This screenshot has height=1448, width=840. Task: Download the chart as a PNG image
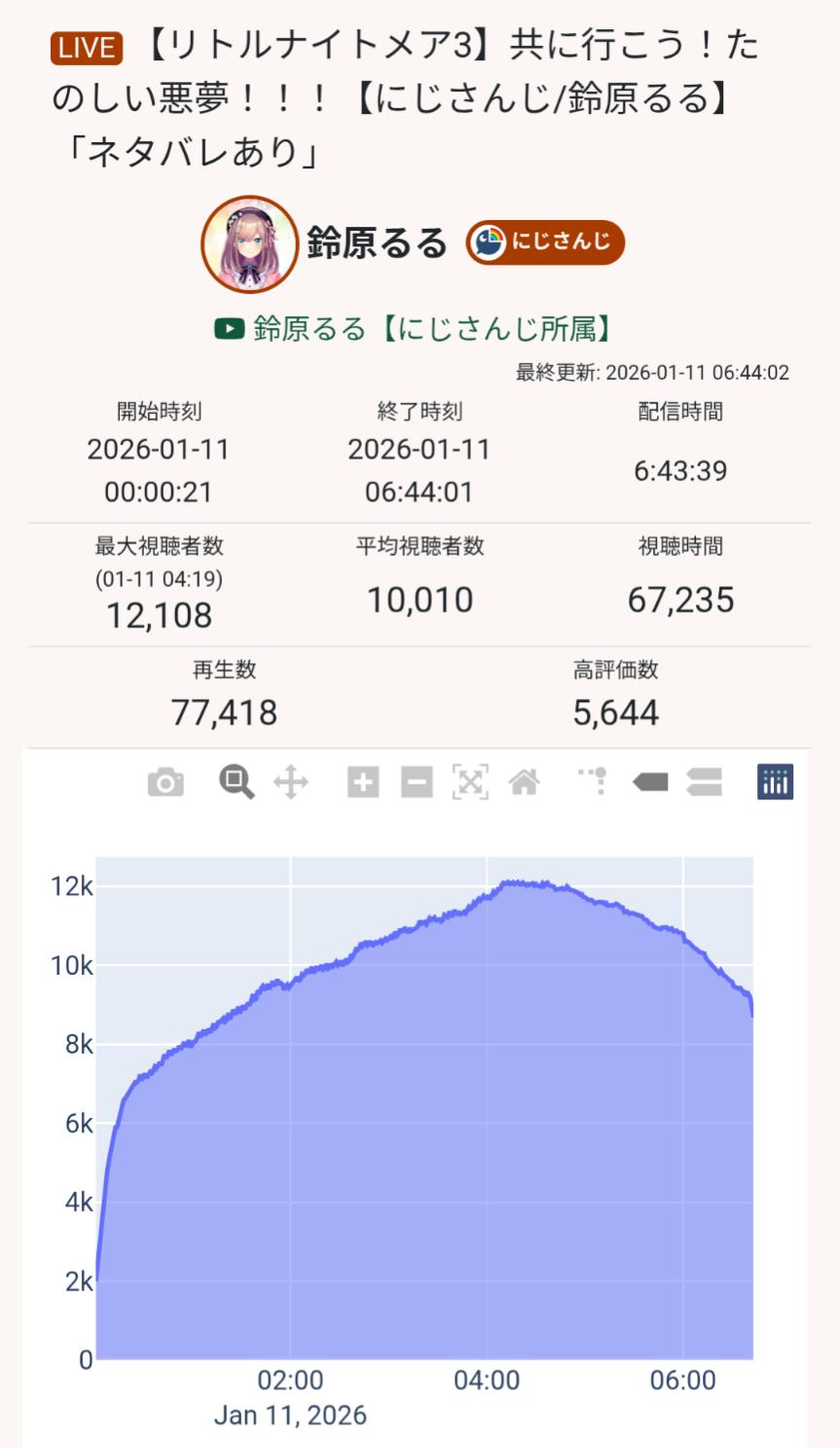165,782
